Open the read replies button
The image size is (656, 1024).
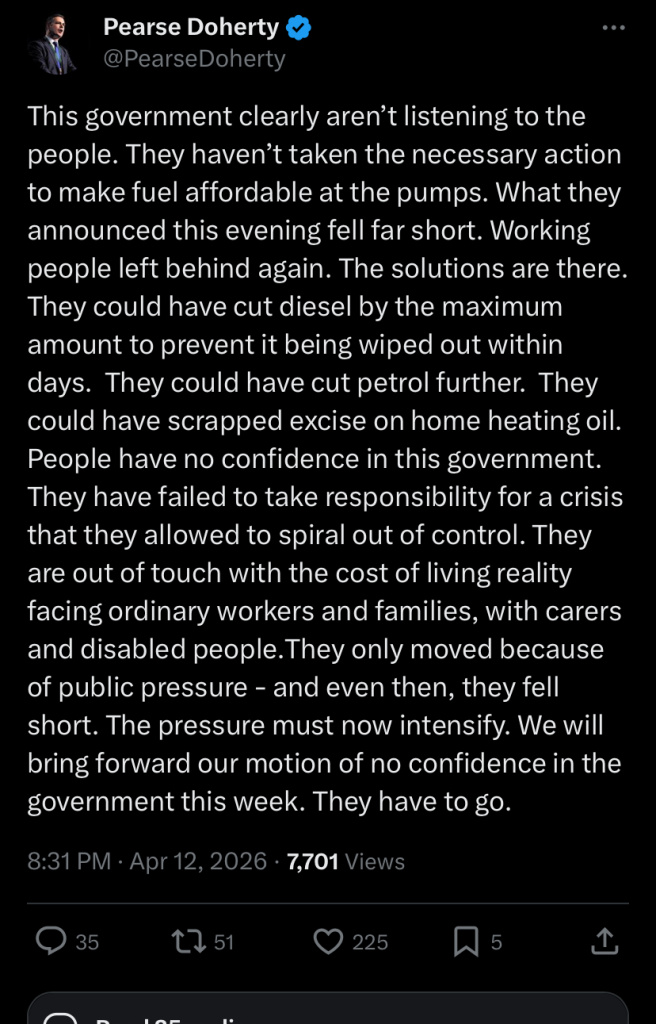click(328, 1012)
